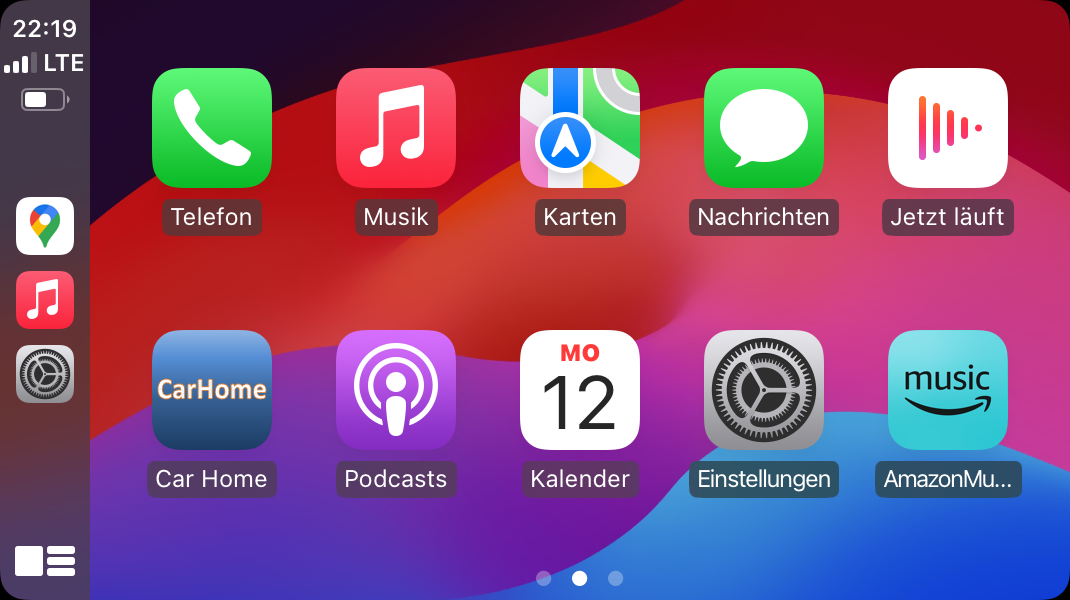Open Apple Music from the sidebar
Screen dimensions: 1070x600
click(45, 300)
